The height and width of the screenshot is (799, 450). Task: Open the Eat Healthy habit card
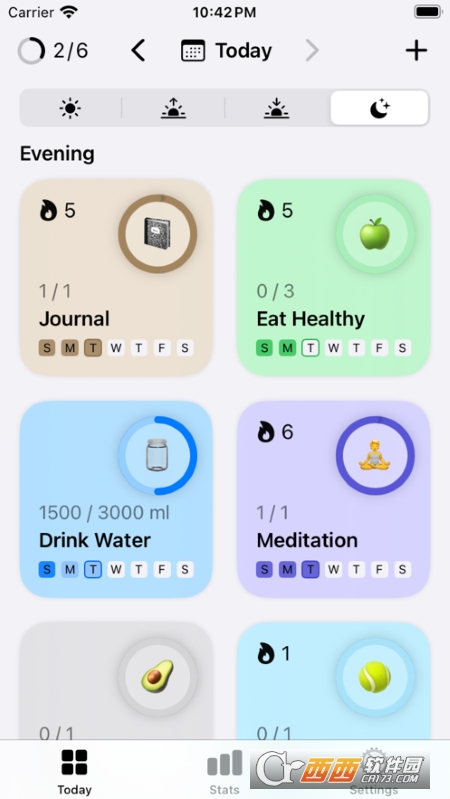[334, 278]
